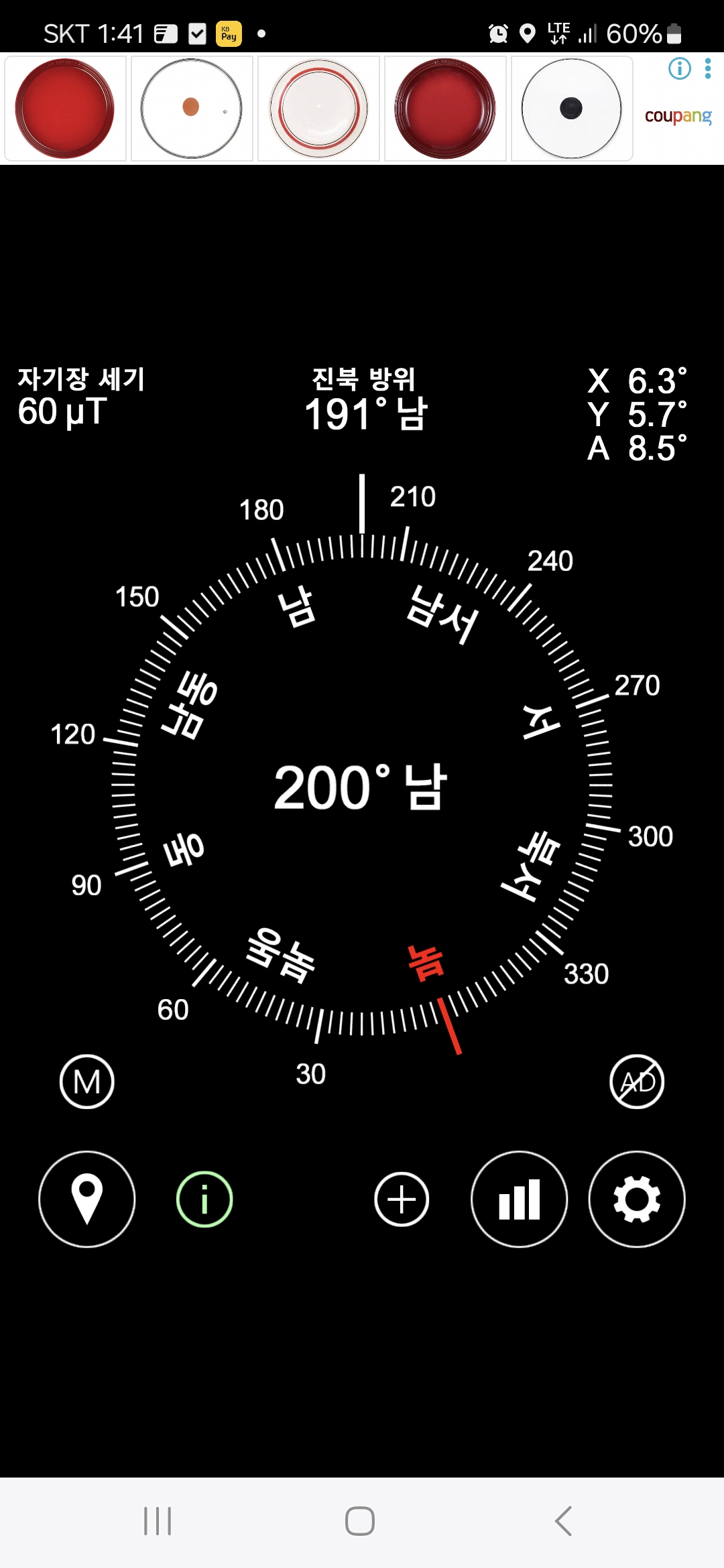
Task: Tap the green info icon
Action: point(204,1199)
